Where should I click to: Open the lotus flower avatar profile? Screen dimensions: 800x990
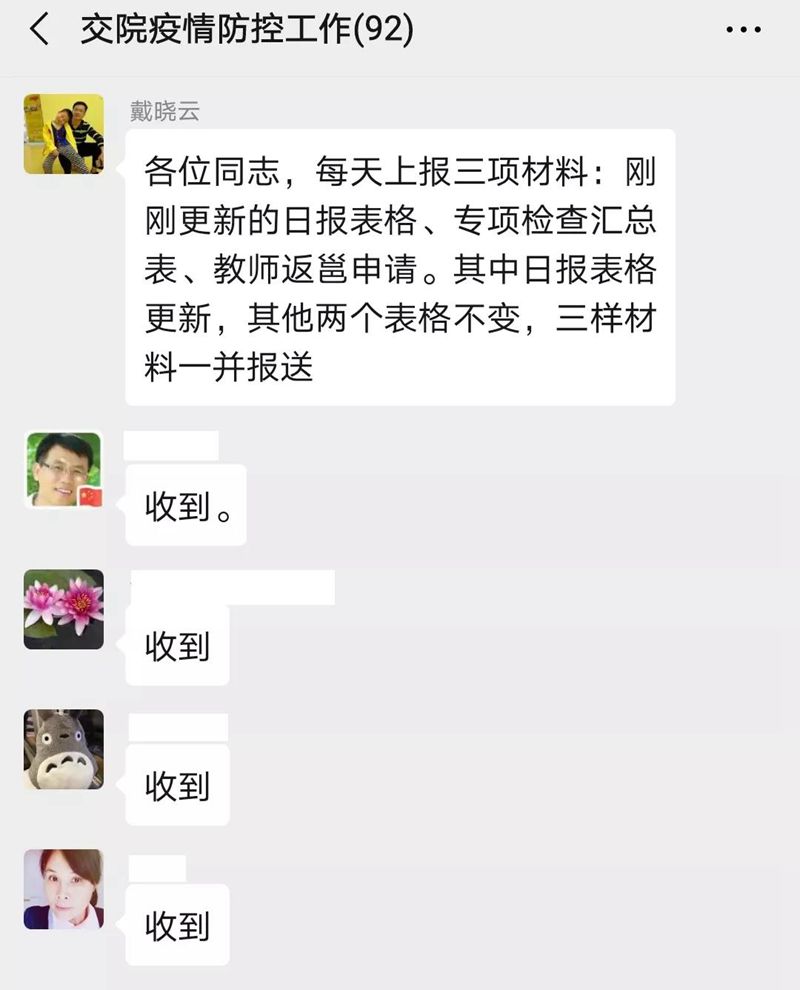tap(64, 609)
